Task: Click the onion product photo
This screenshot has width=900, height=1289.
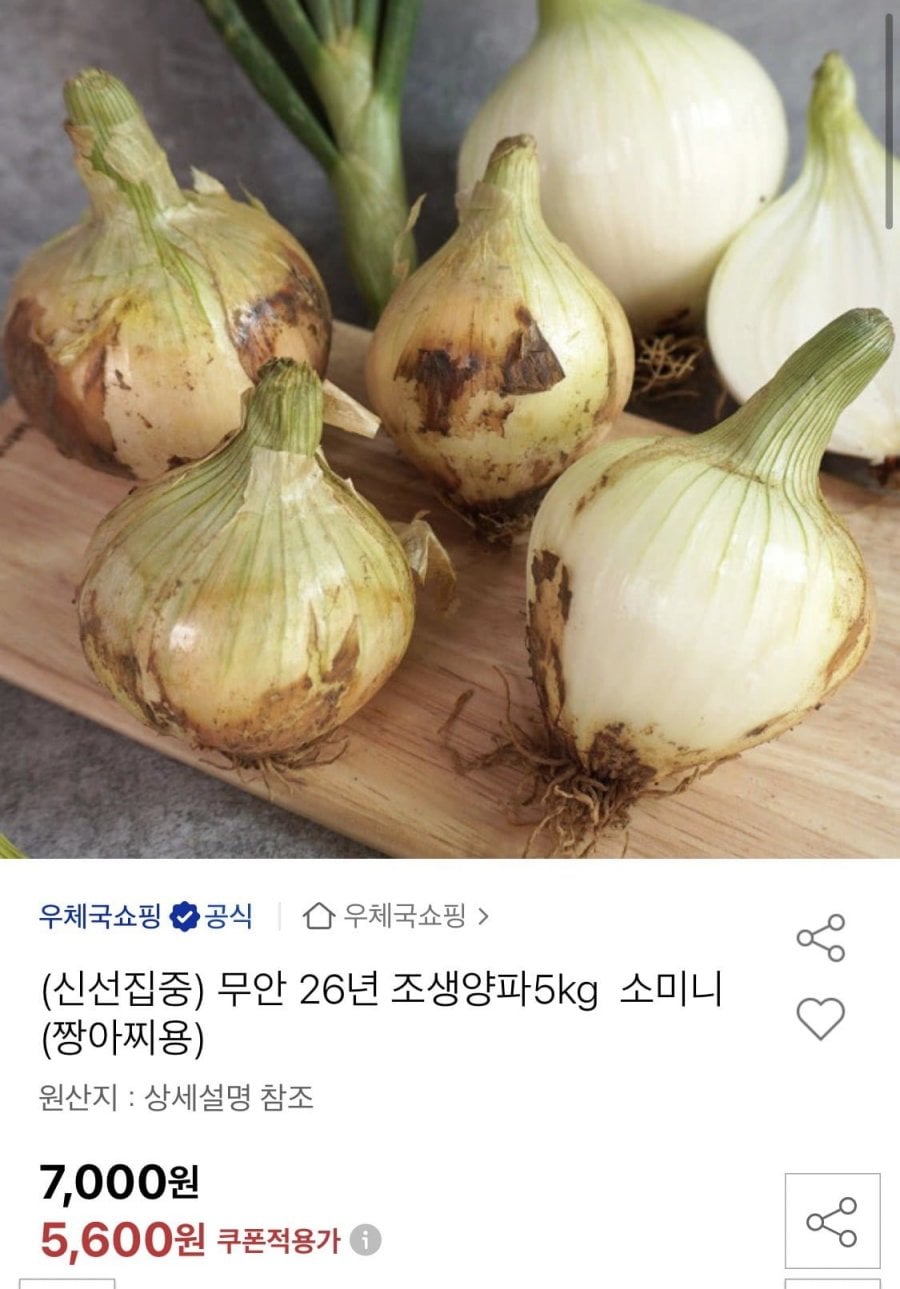Action: pyautogui.click(x=450, y=430)
